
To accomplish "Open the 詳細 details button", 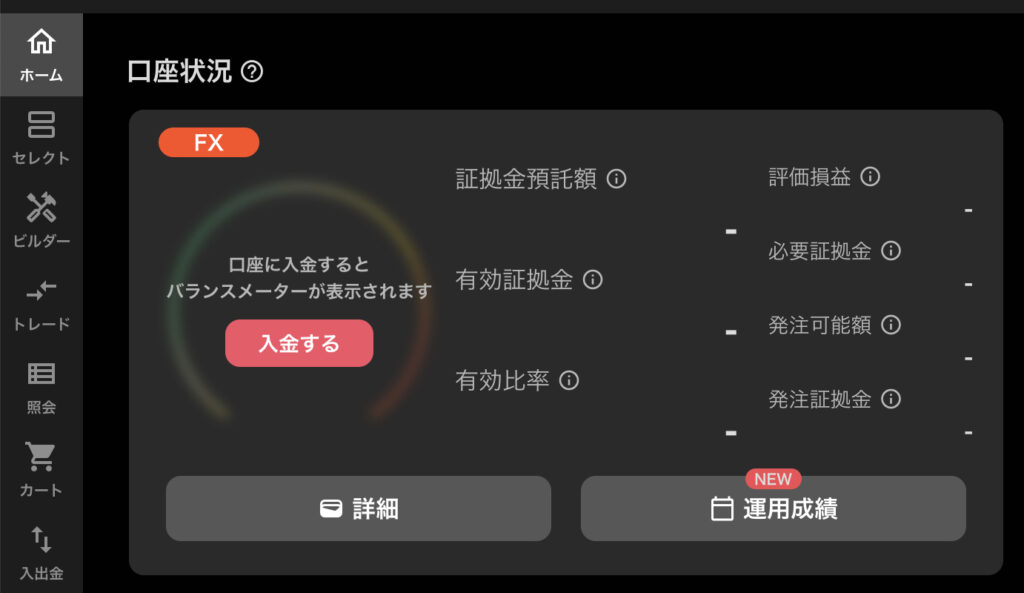I will 358,509.
